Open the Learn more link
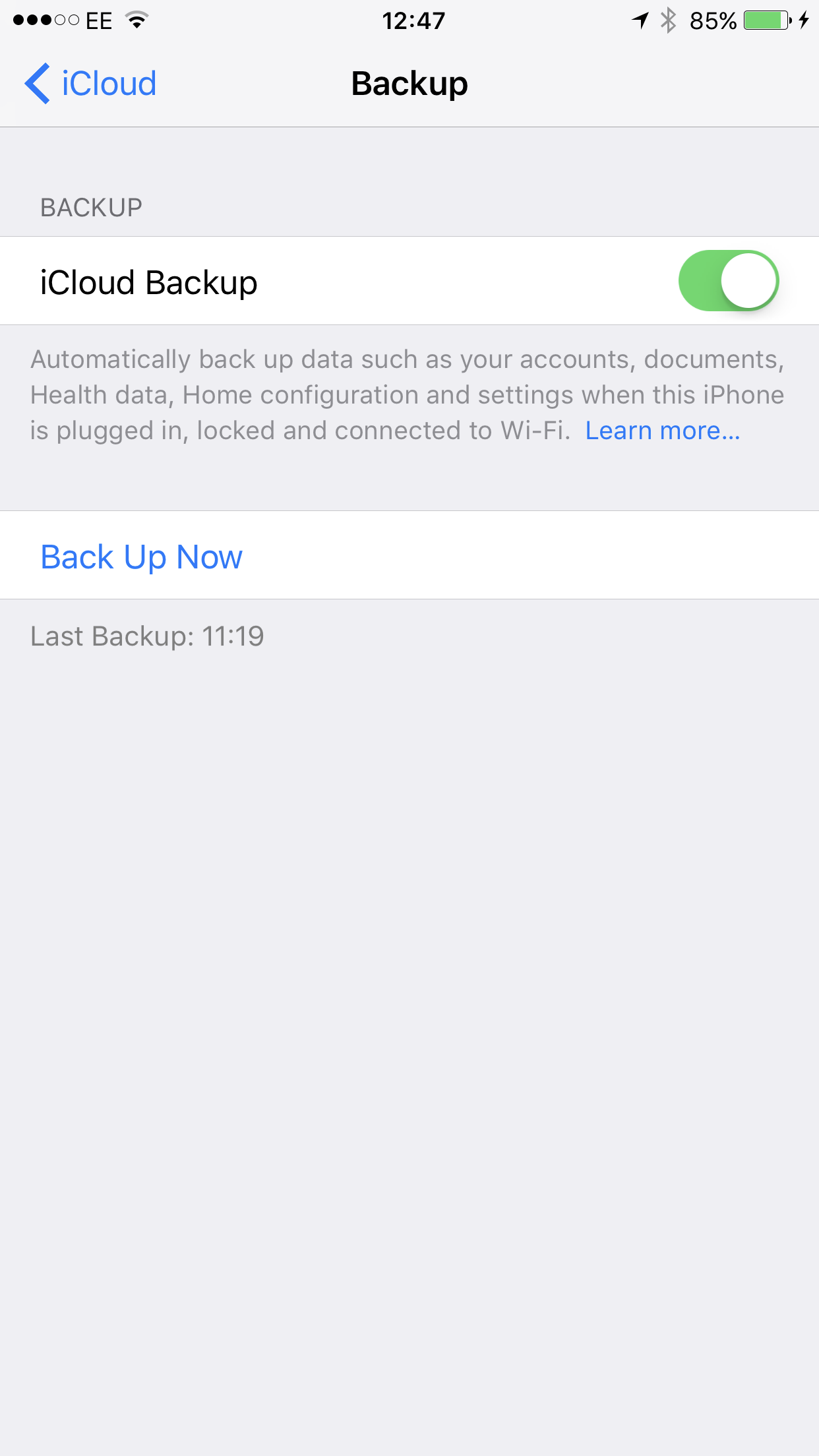819x1456 pixels. click(x=663, y=431)
